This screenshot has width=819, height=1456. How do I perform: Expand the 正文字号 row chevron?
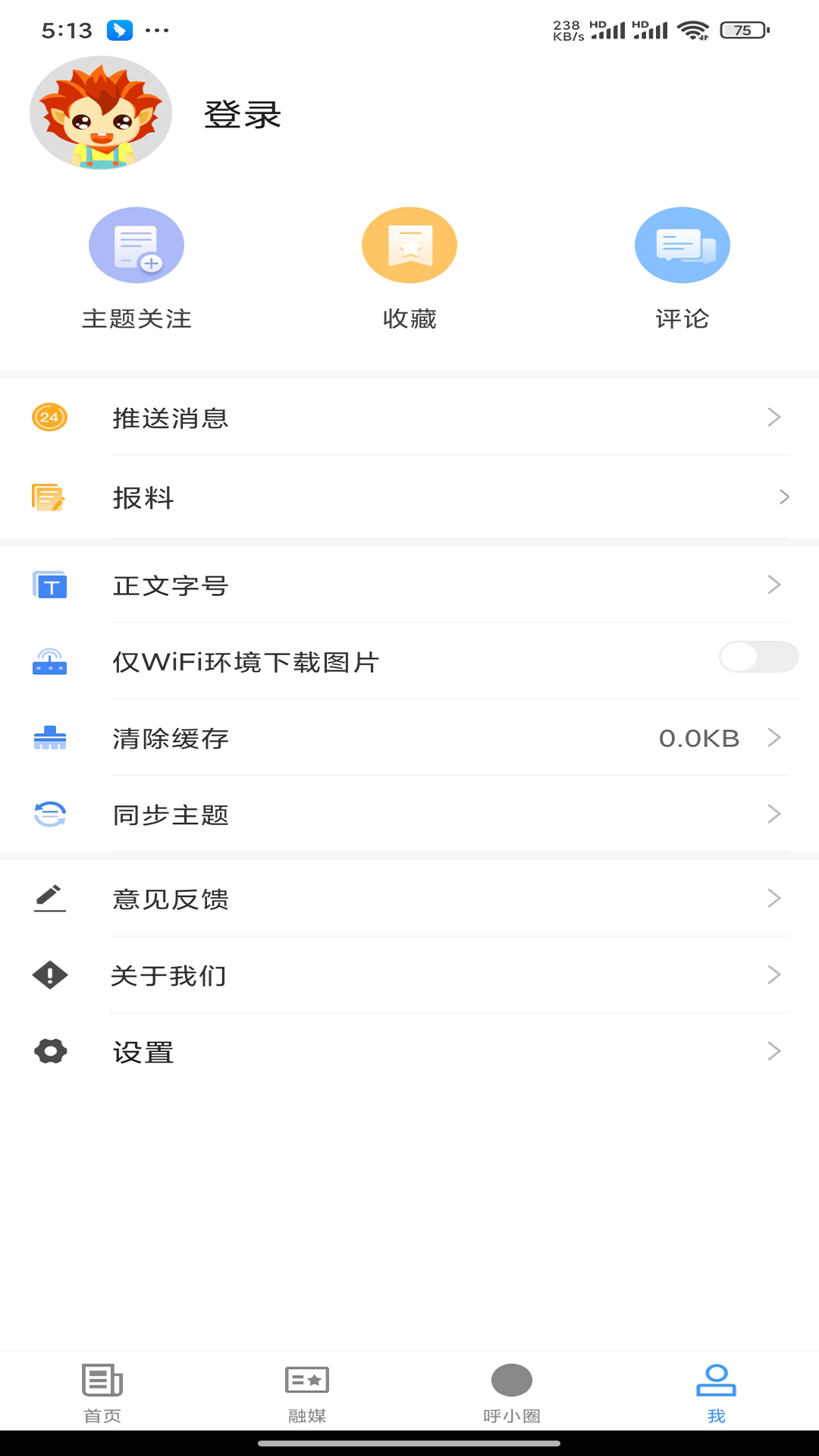(x=774, y=585)
